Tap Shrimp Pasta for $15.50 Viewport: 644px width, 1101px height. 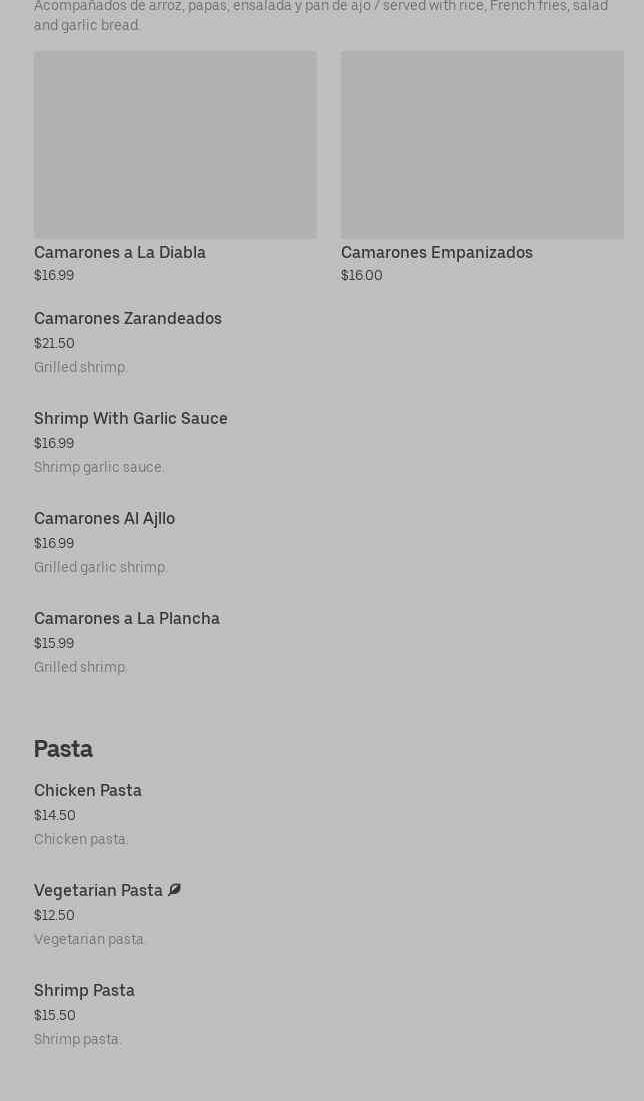coord(84,991)
